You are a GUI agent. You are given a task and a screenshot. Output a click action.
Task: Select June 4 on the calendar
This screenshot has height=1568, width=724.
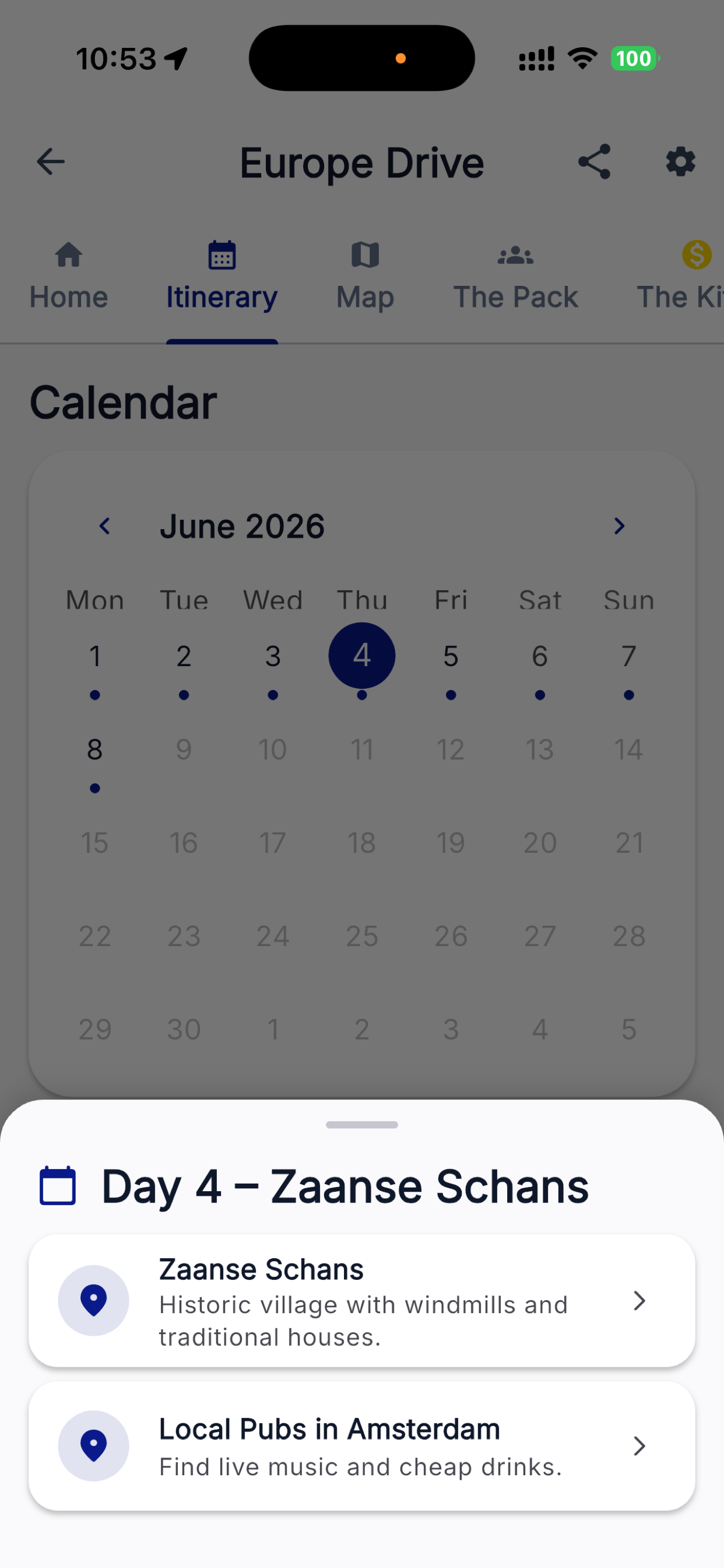pyautogui.click(x=361, y=656)
